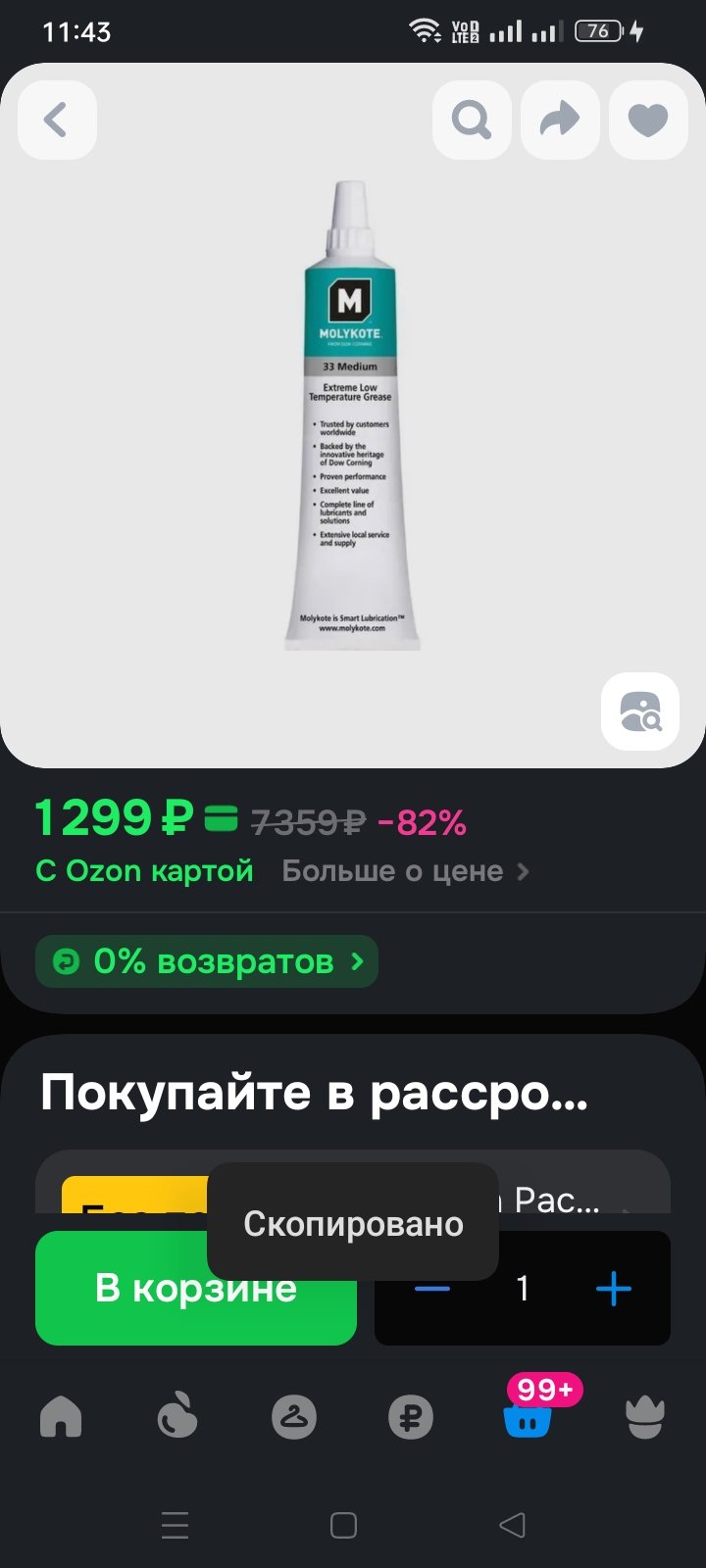The width and height of the screenshot is (706, 1568).
Task: Open 'Больше о цене' details
Action: click(x=406, y=871)
